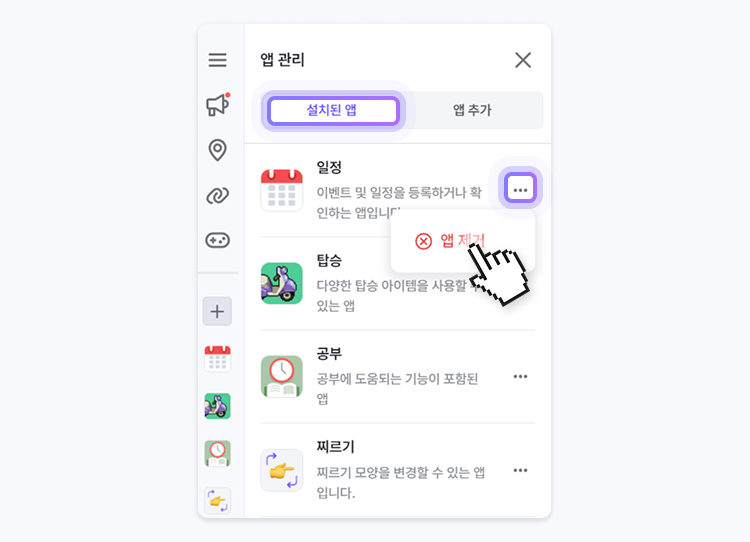
Task: Switch to the 설치된 앱 tab
Action: [333, 110]
